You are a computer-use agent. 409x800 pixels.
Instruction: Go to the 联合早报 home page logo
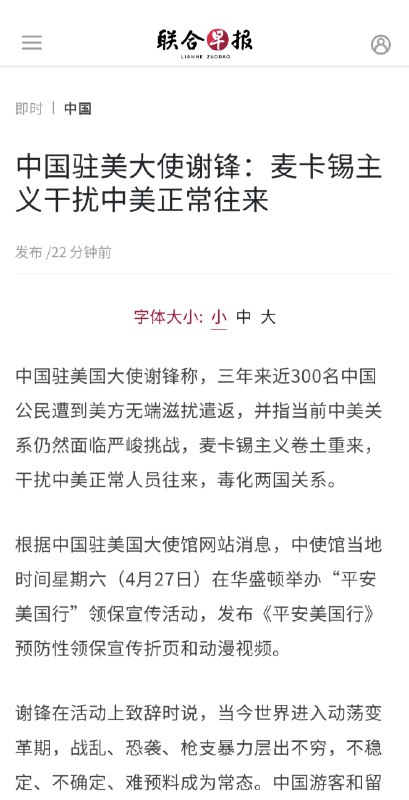point(204,44)
